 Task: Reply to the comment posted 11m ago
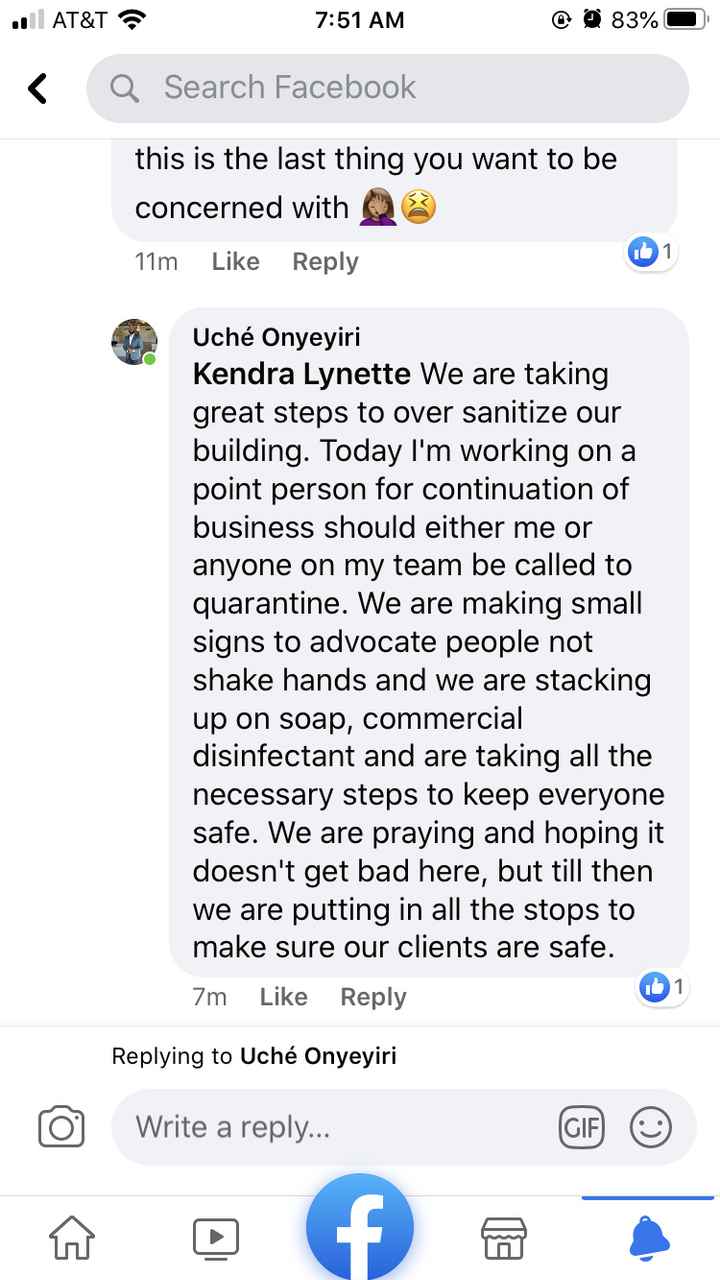[x=325, y=262]
